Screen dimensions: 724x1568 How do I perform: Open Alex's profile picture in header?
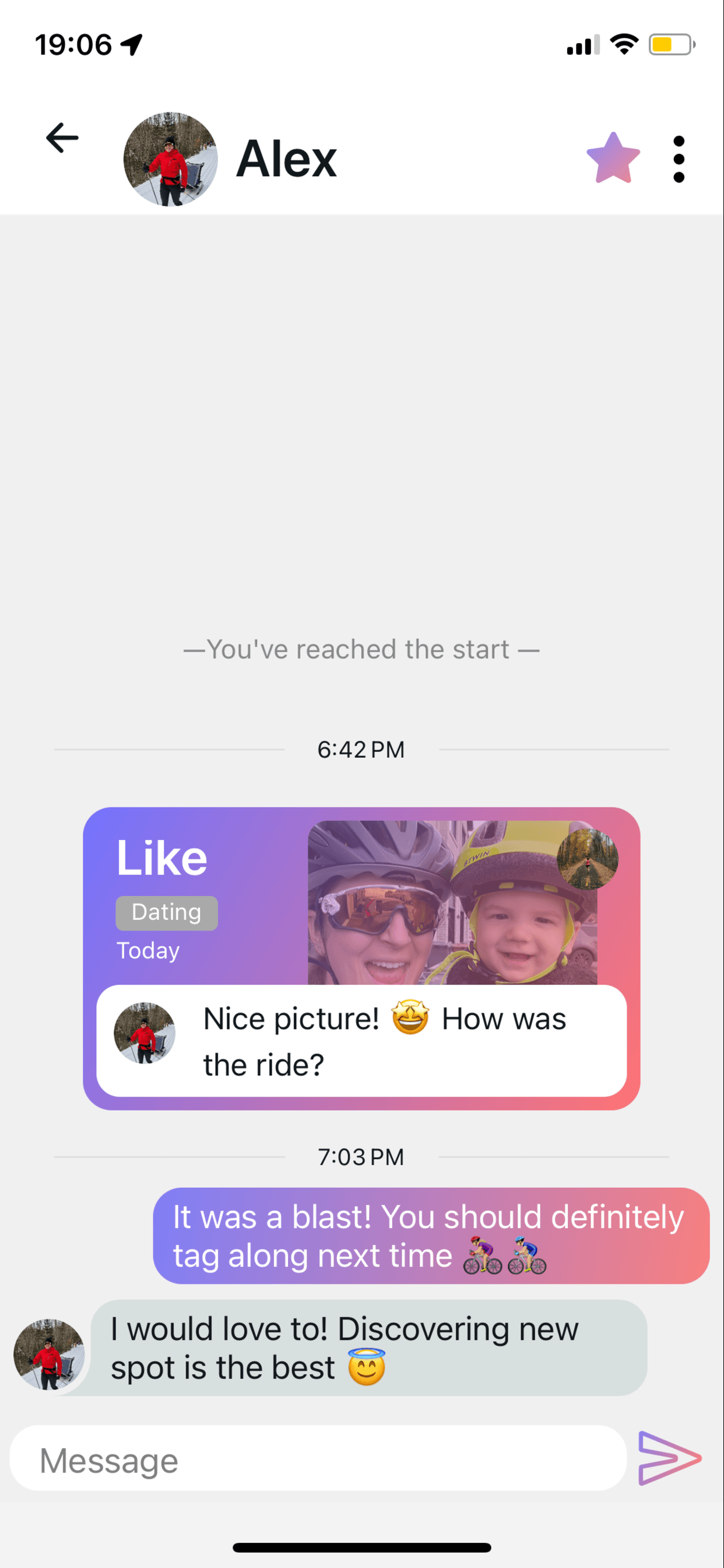click(170, 159)
